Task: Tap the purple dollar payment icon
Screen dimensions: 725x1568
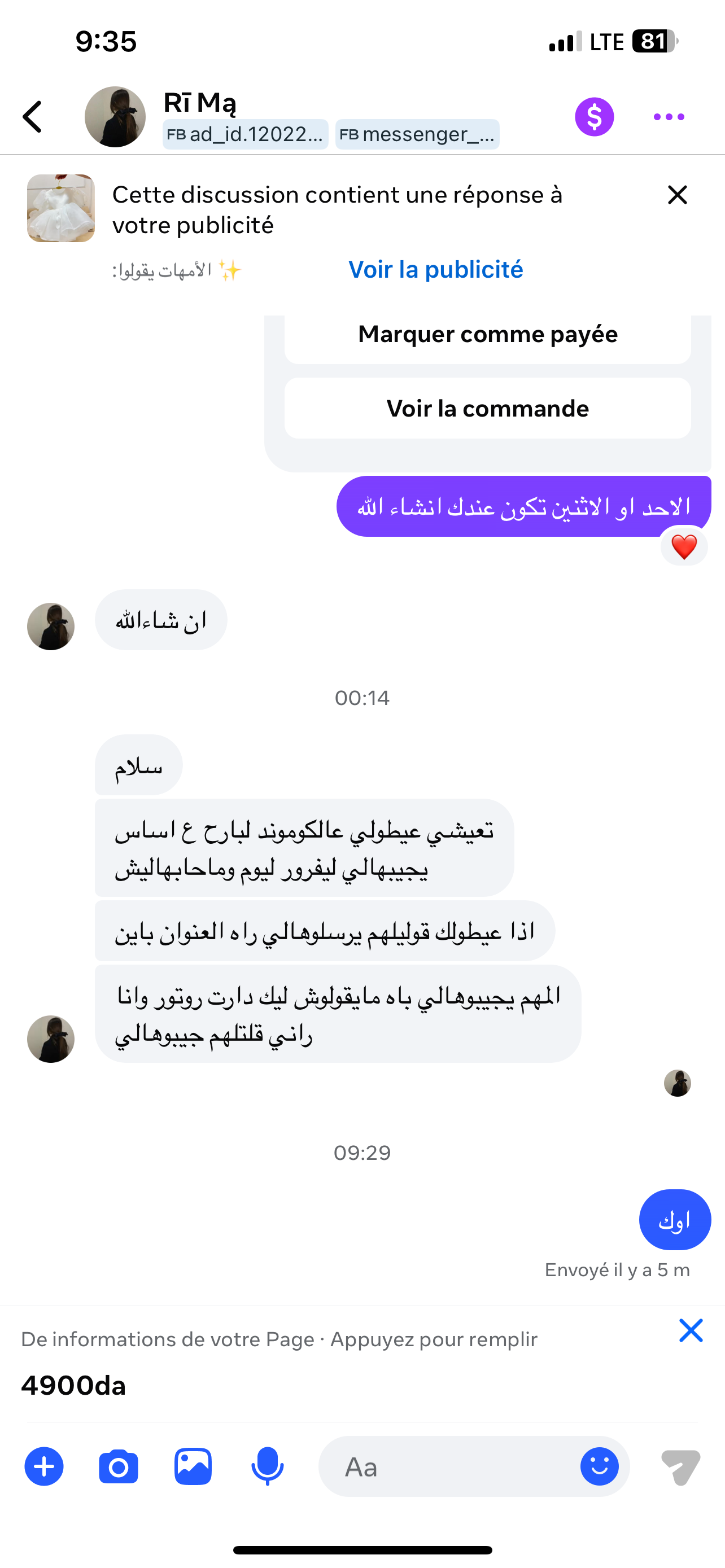Action: 594,117
